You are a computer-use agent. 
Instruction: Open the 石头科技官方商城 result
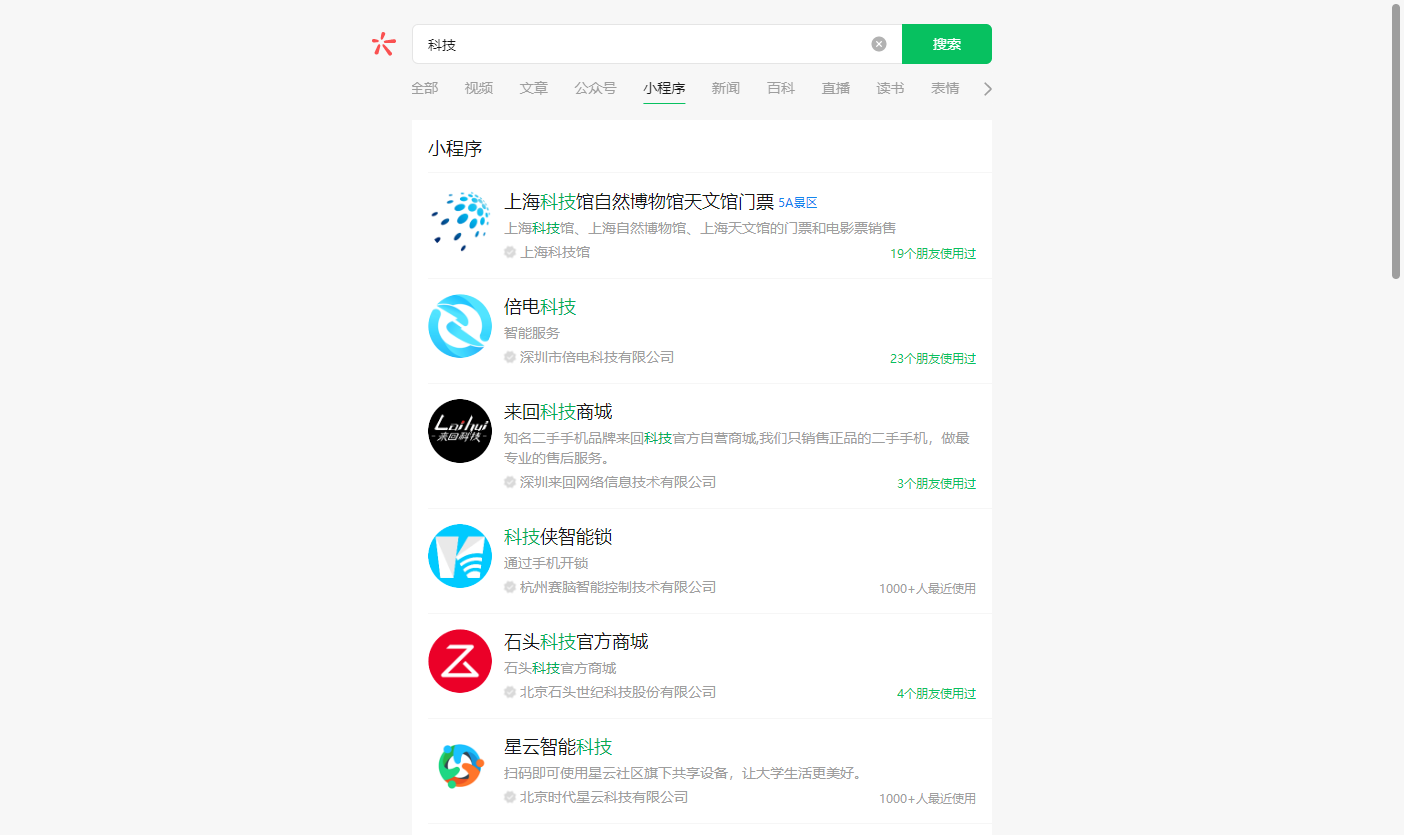click(576, 642)
